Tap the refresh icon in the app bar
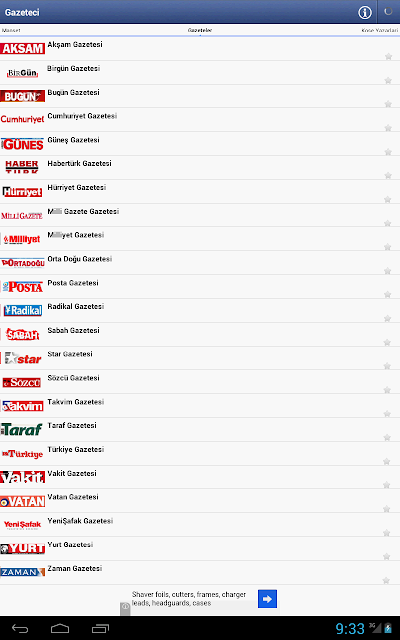This screenshot has height=640, width=400. (x=388, y=11)
